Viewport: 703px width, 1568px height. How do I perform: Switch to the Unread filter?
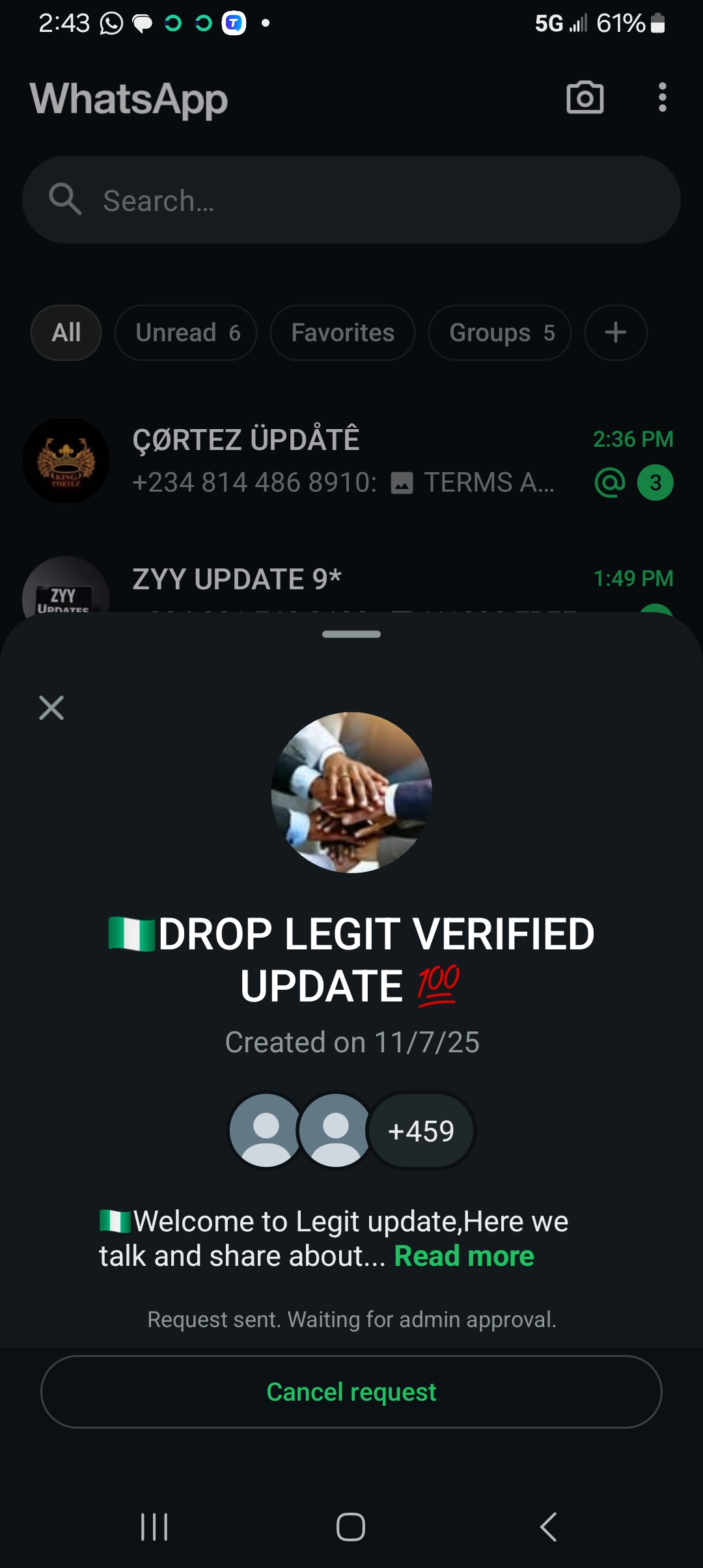click(186, 333)
